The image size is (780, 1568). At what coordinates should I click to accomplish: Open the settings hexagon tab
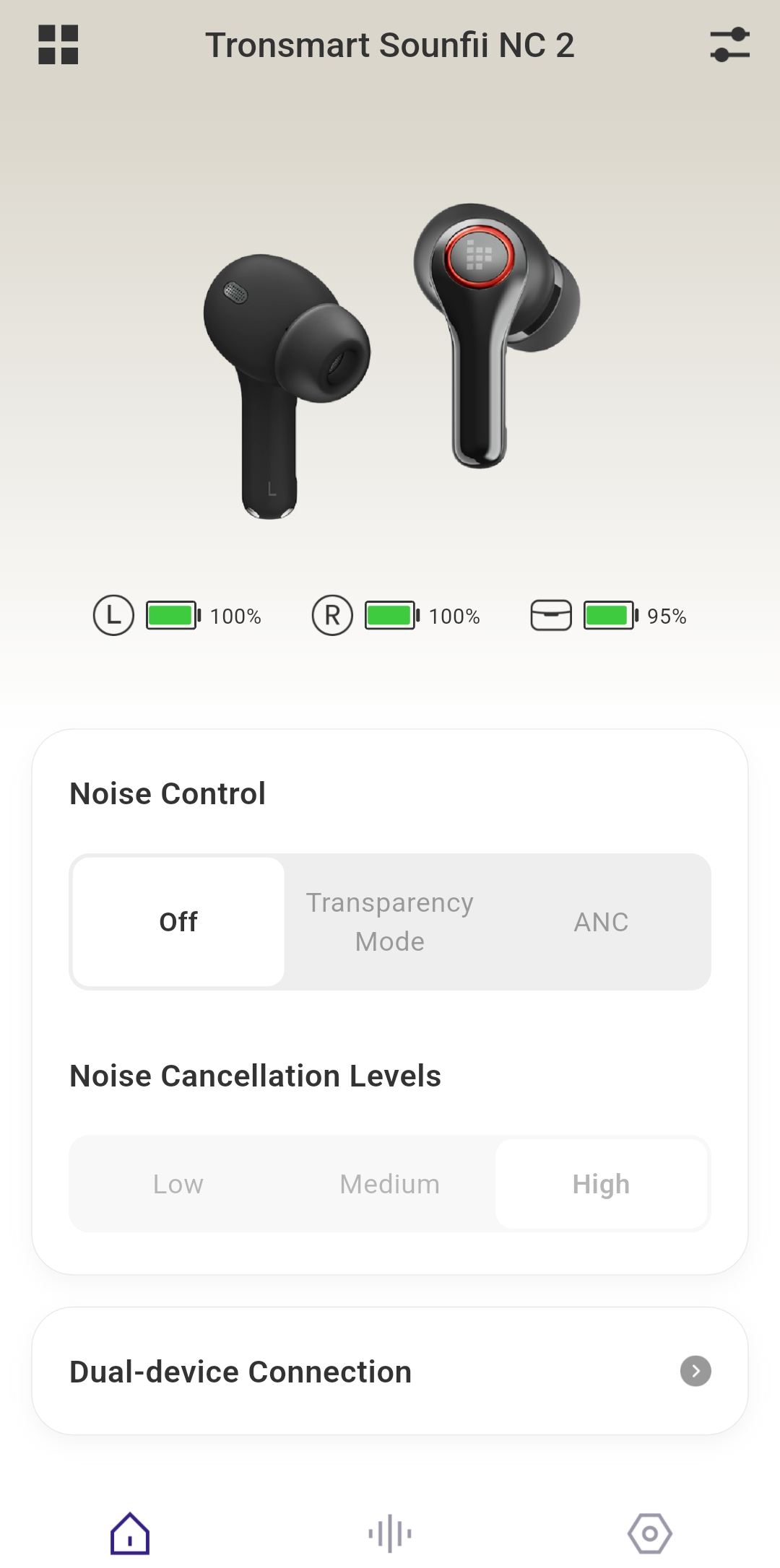650,1533
